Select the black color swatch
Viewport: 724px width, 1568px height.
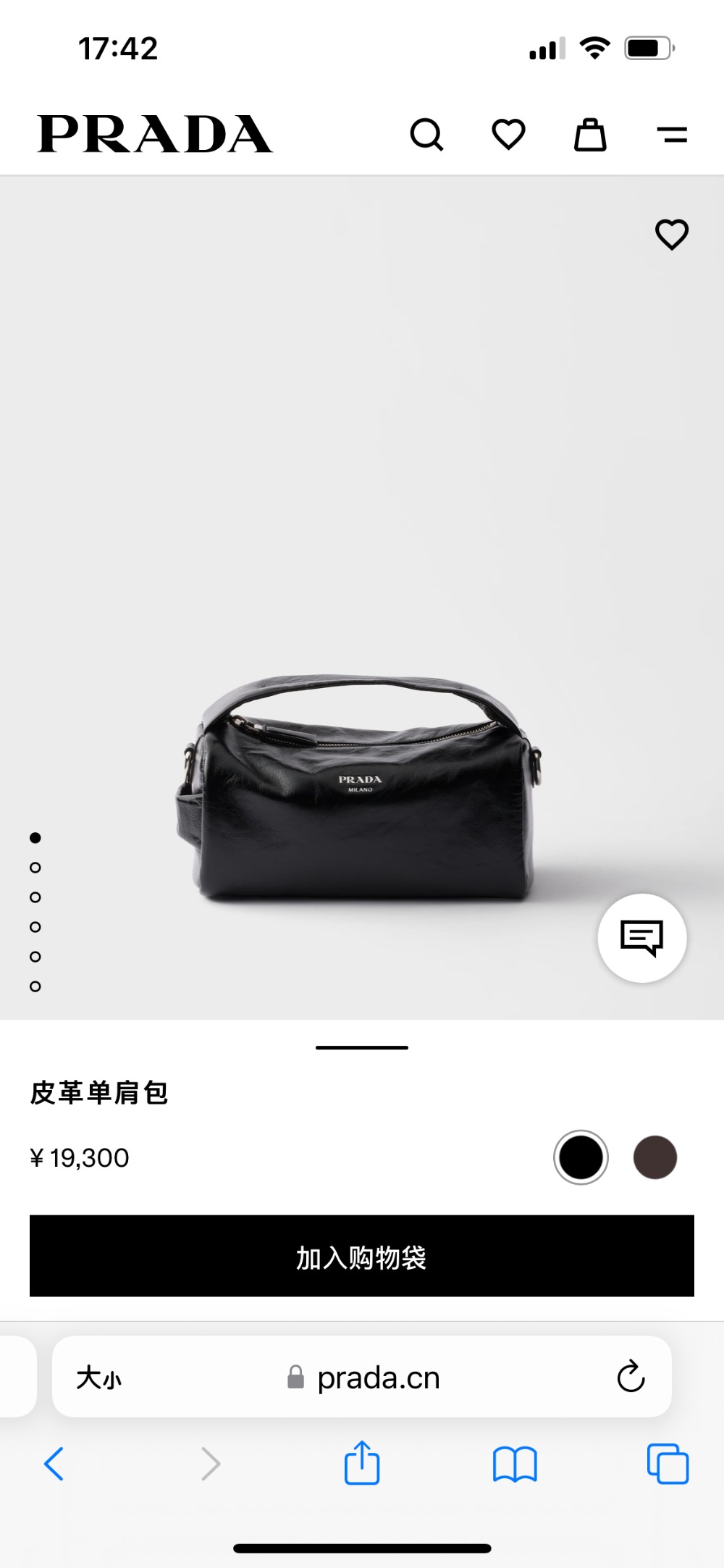click(581, 1157)
